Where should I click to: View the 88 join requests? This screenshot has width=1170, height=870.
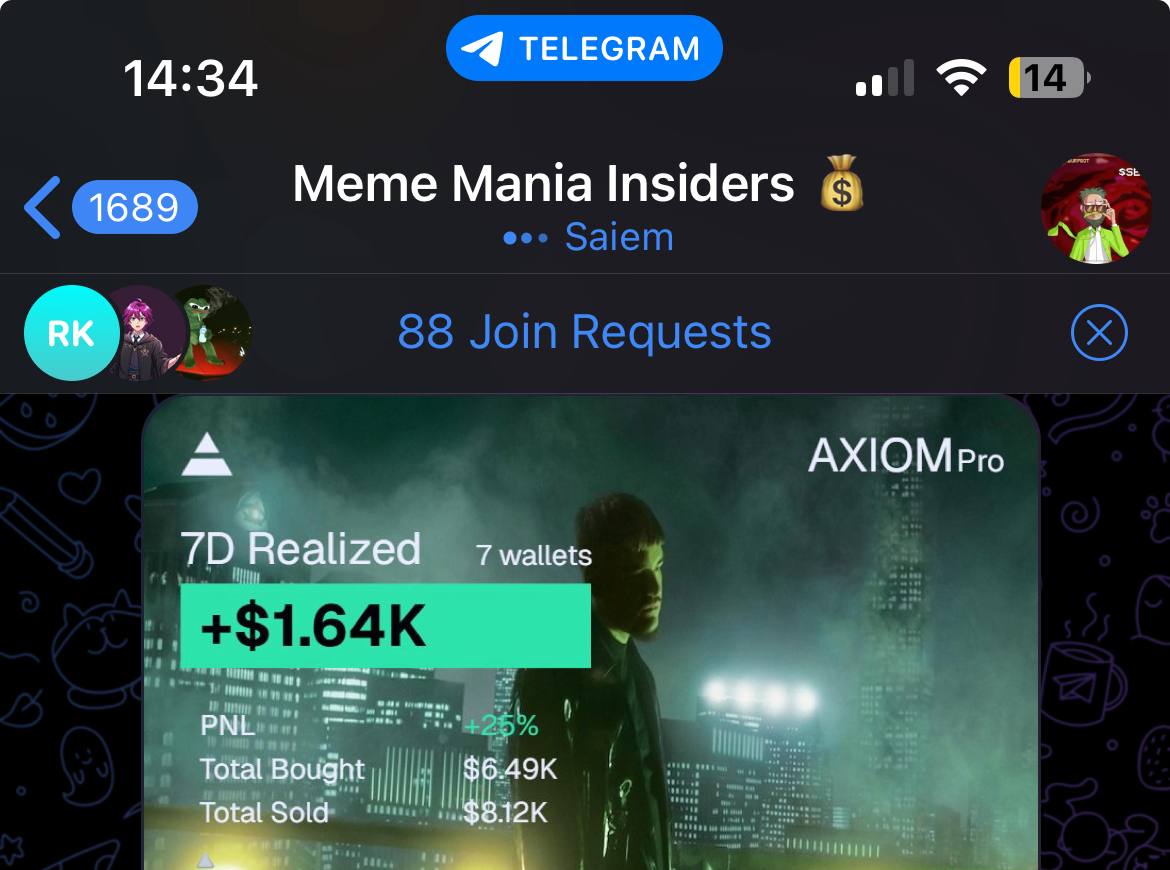(584, 332)
